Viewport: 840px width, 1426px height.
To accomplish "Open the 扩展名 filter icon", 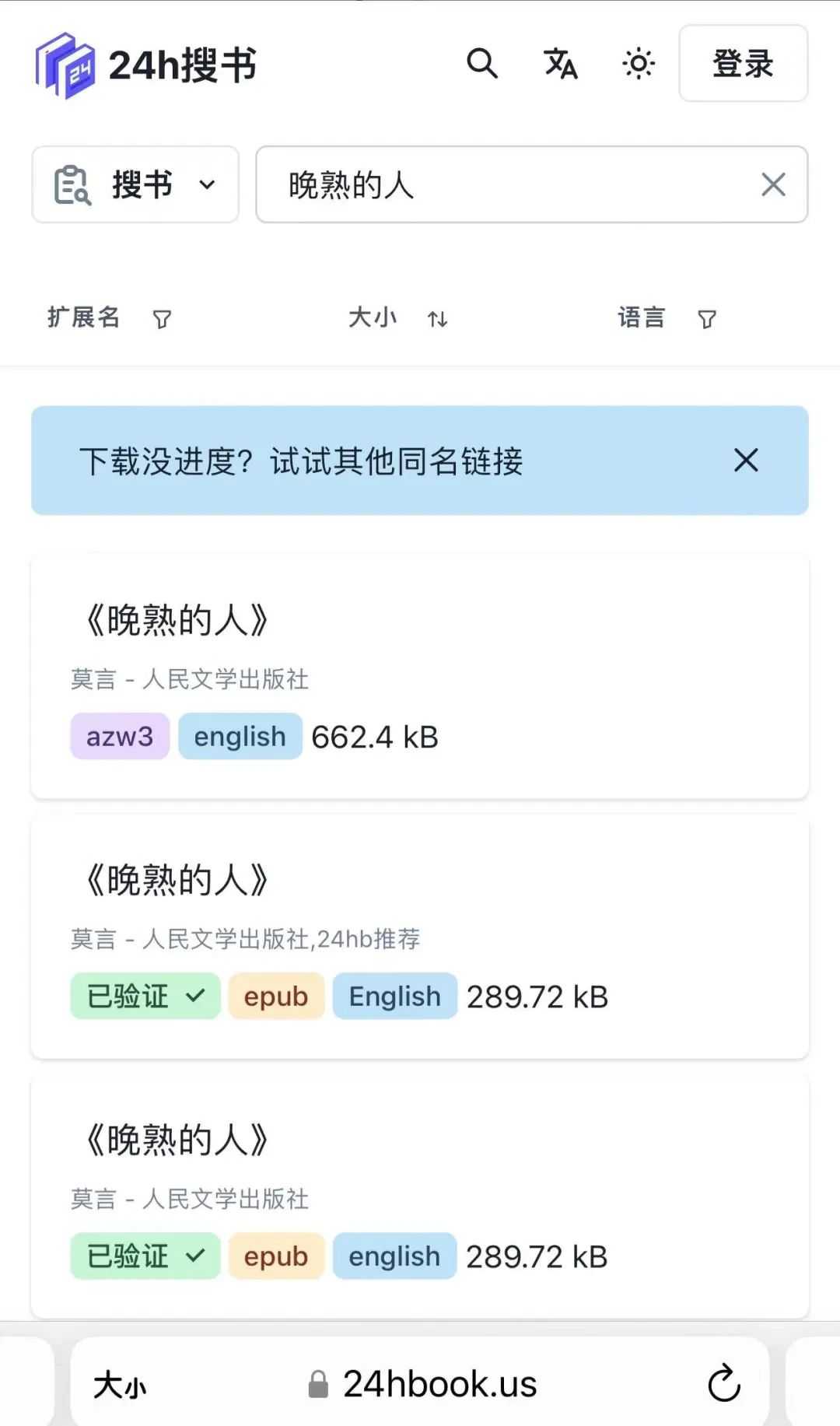I will click(x=161, y=319).
